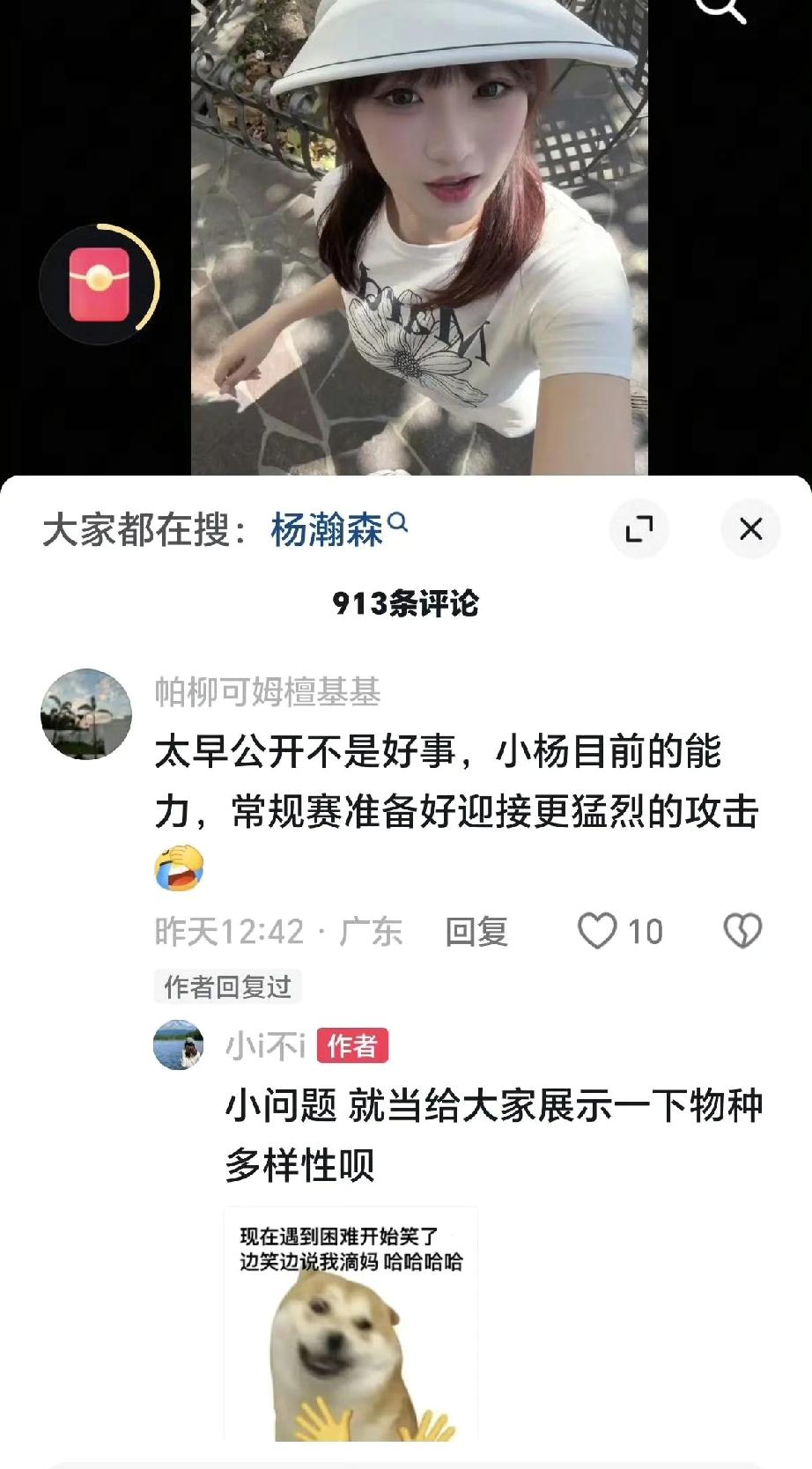This screenshot has width=812, height=1469.
Task: Open 帕柳可姆檀基基's profile avatar
Action: pos(86,713)
